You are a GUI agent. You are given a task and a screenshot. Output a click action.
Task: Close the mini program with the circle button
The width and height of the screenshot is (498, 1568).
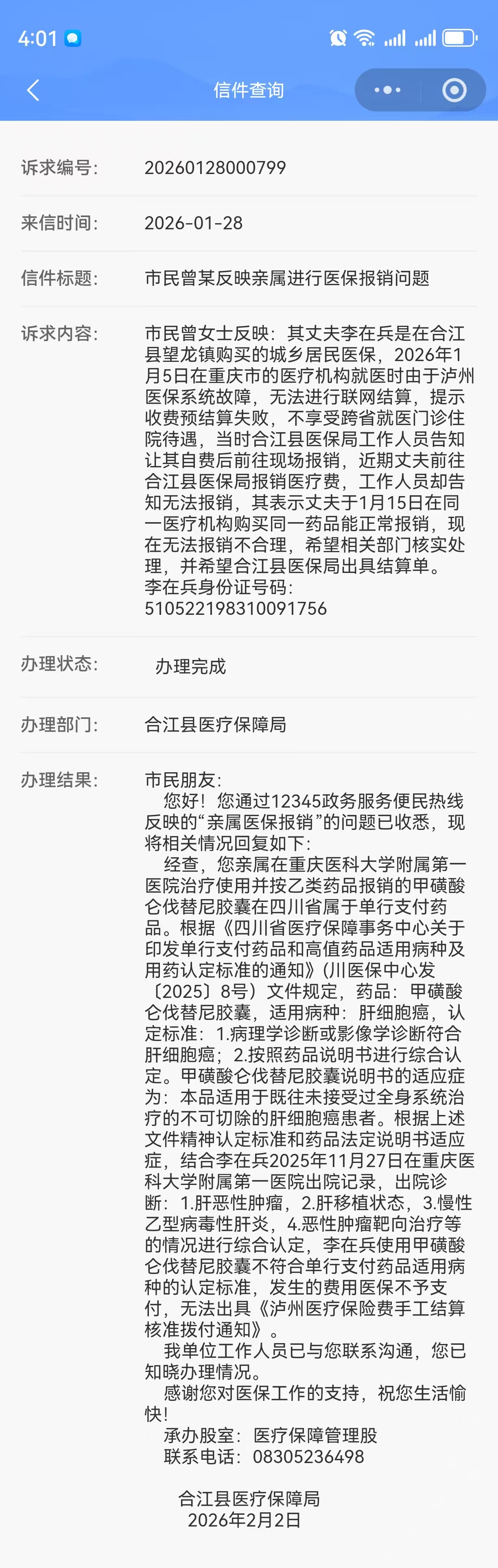pos(454,90)
